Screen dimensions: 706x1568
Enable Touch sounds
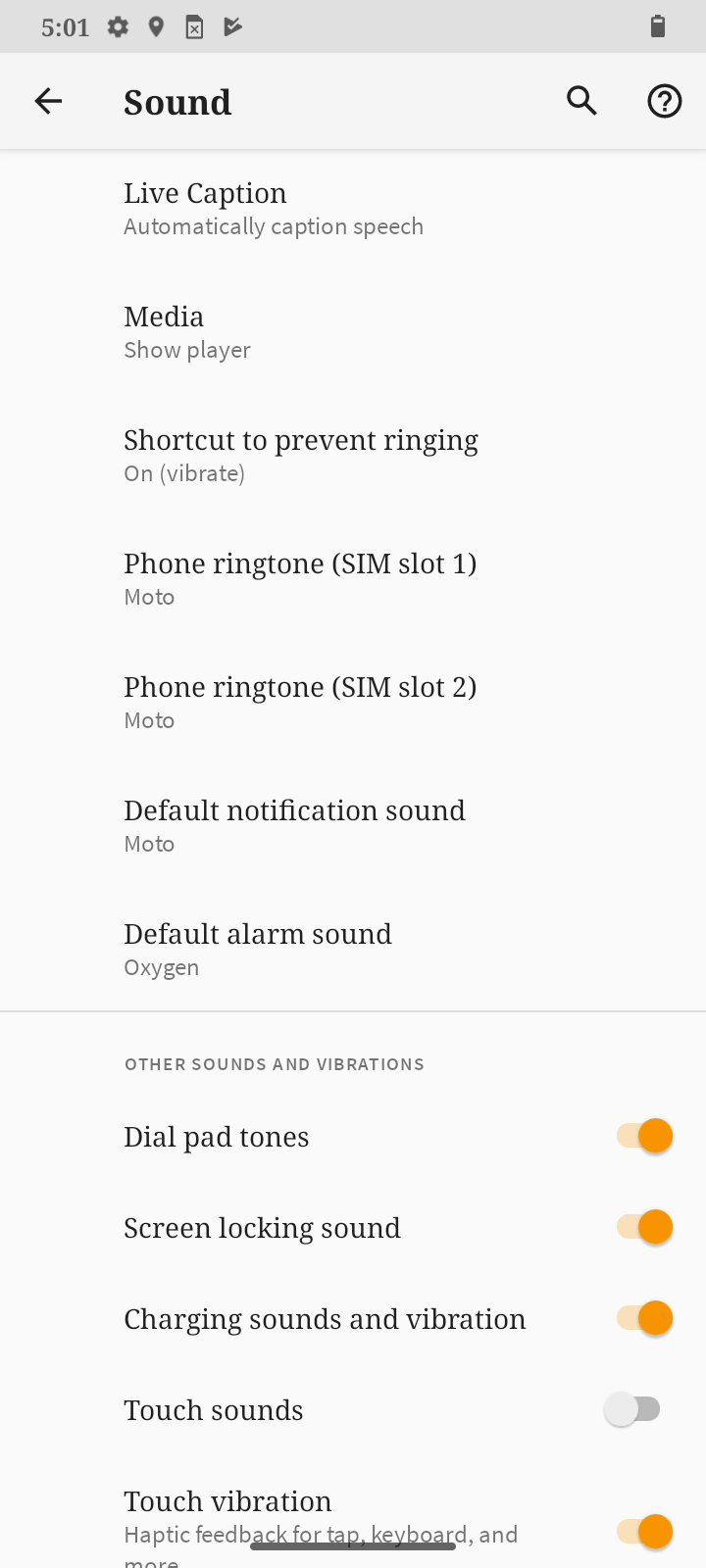[x=632, y=1409]
